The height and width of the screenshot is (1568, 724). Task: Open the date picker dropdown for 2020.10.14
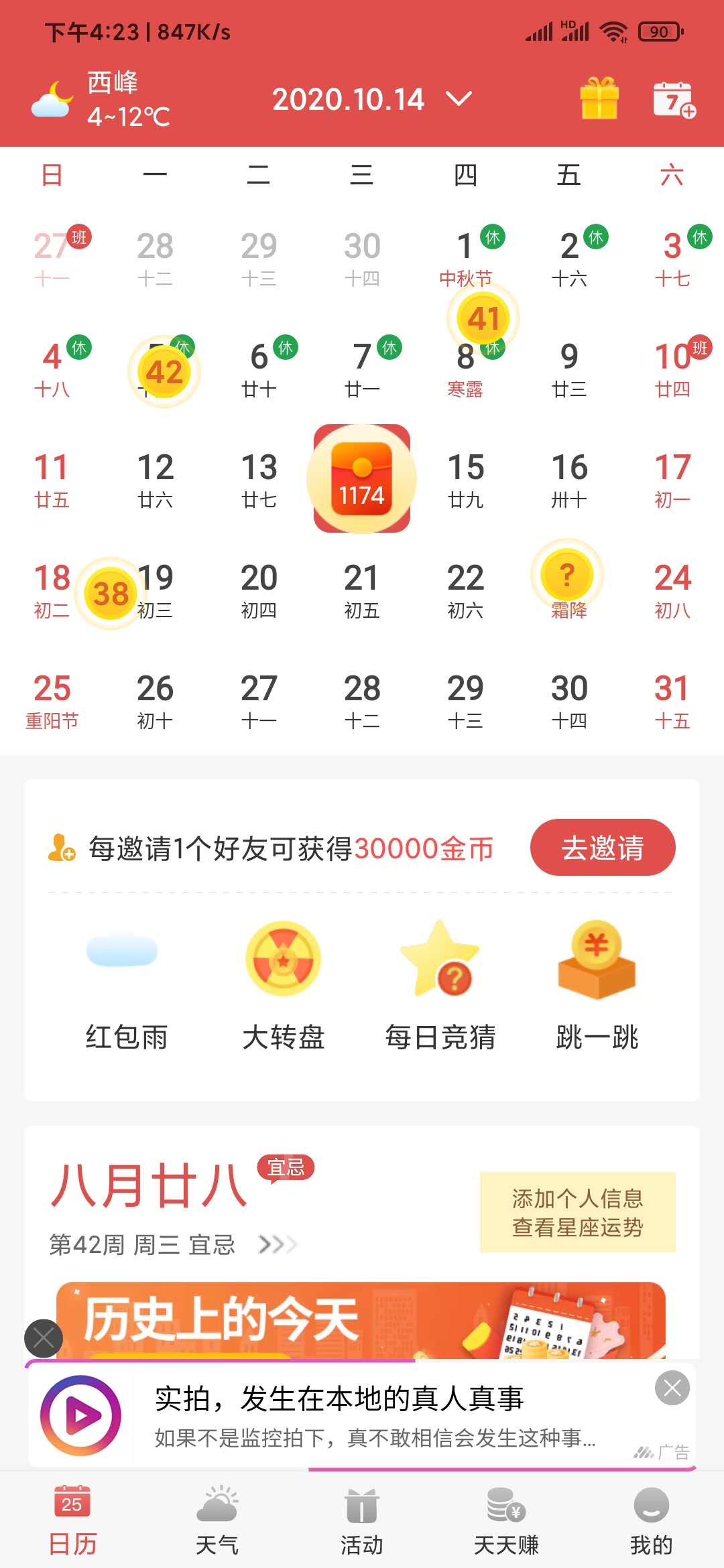(372, 99)
